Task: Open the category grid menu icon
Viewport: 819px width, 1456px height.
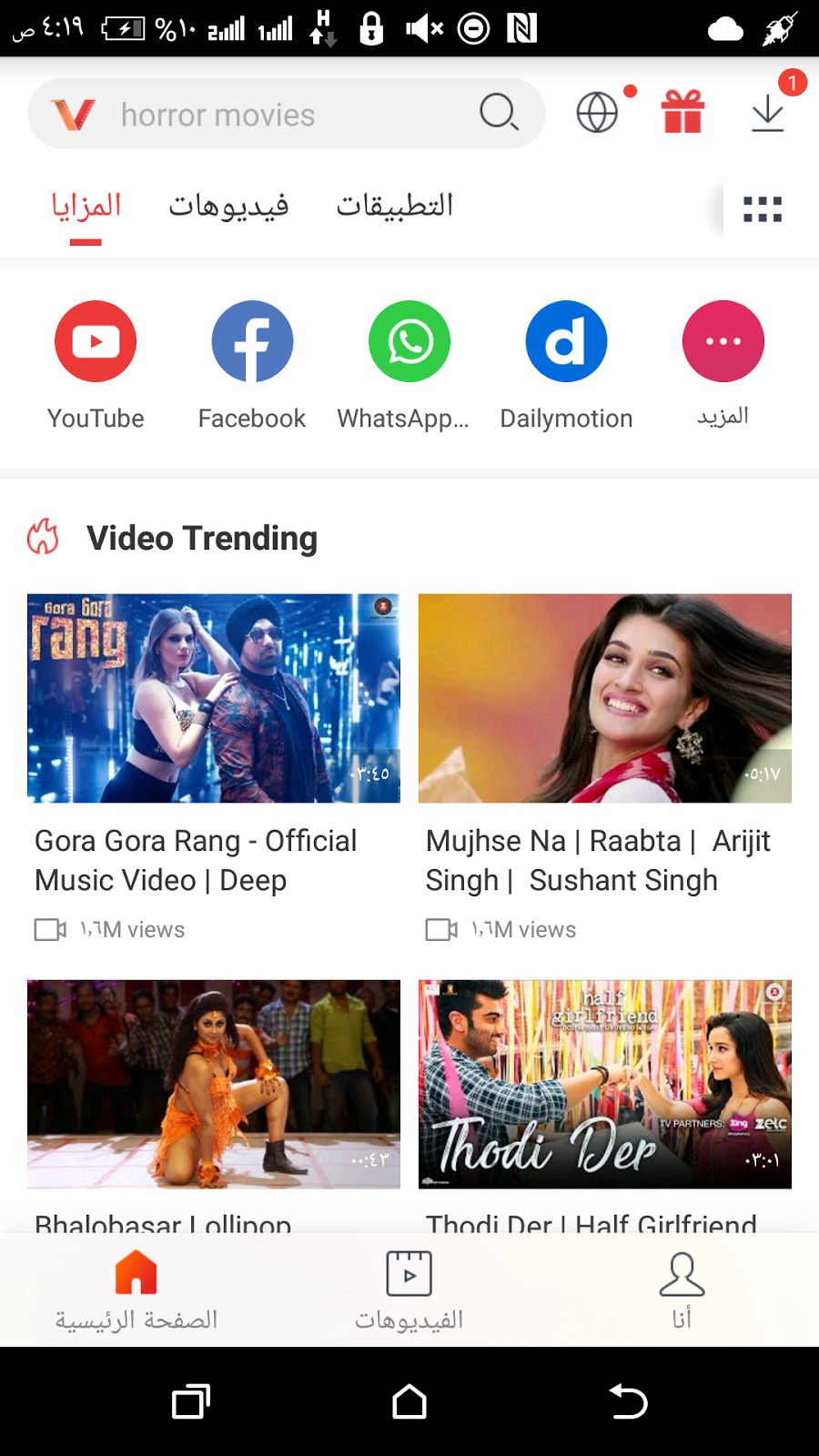Action: 763,209
